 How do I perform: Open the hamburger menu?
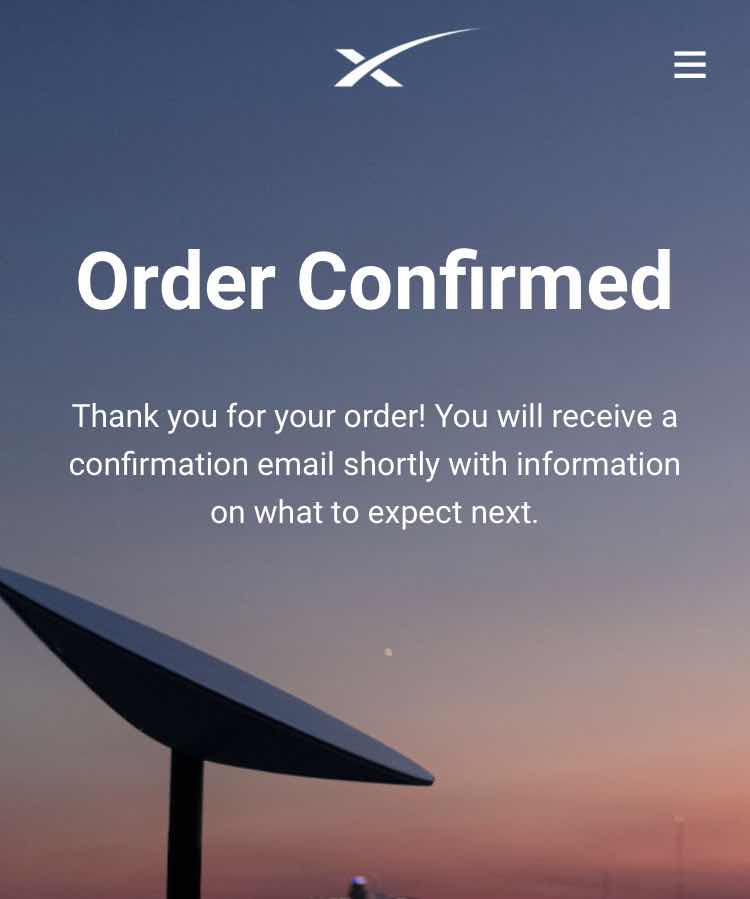click(690, 65)
